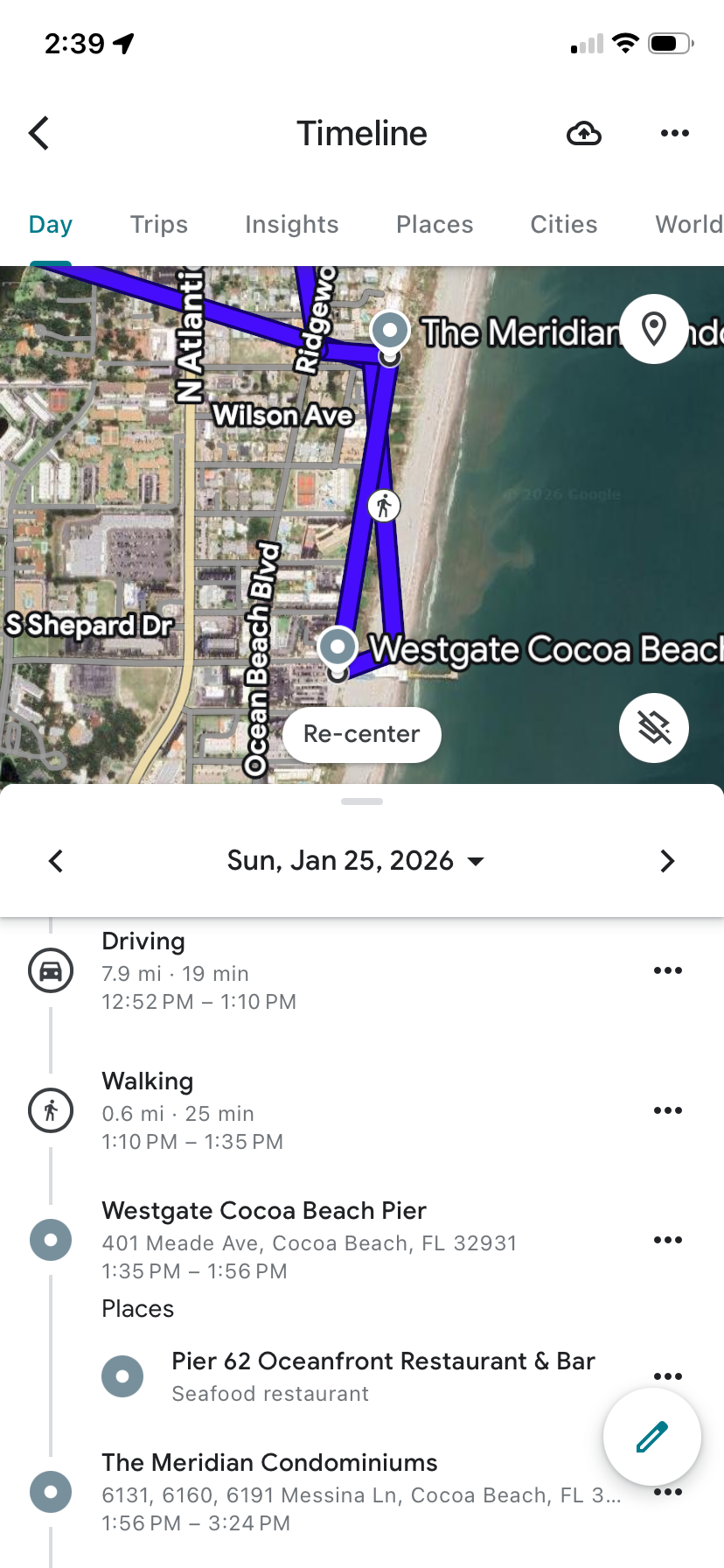Go to the previous day

pos(56,861)
